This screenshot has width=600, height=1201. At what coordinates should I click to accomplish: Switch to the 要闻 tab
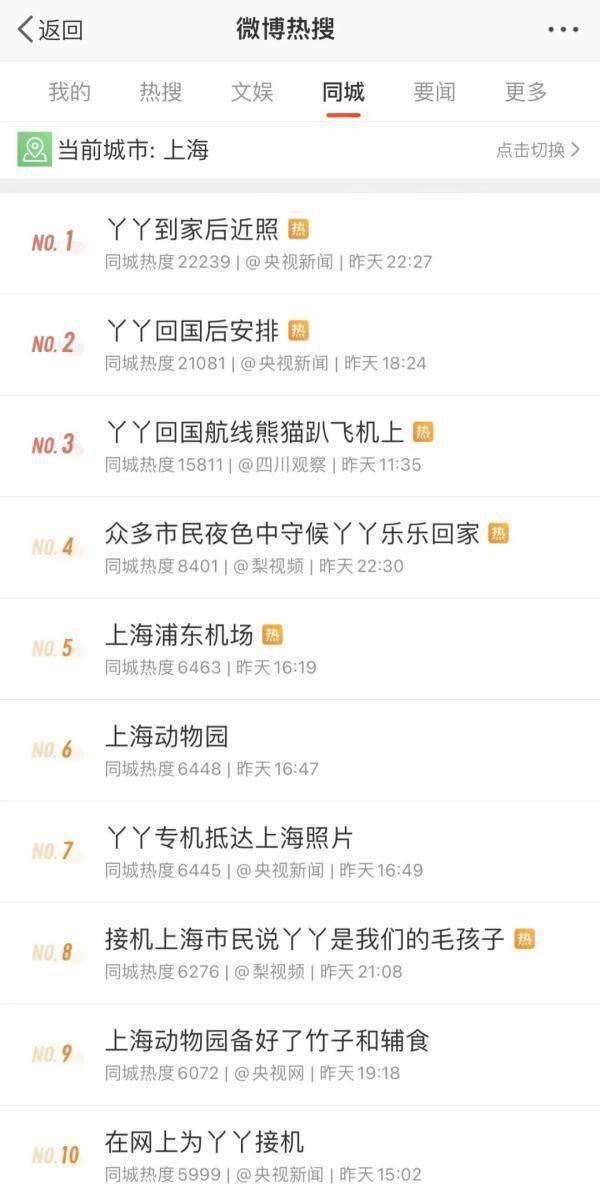click(434, 93)
